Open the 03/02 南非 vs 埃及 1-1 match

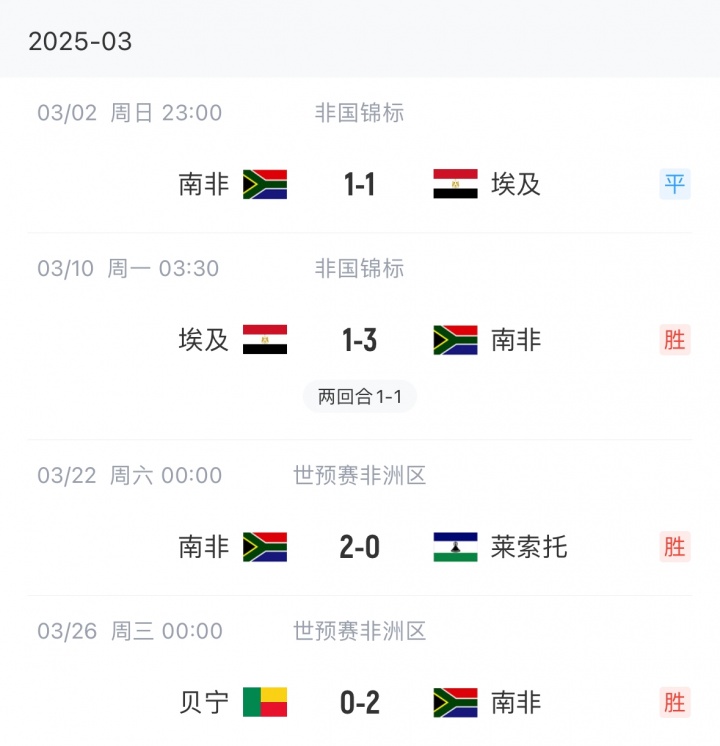tap(359, 184)
